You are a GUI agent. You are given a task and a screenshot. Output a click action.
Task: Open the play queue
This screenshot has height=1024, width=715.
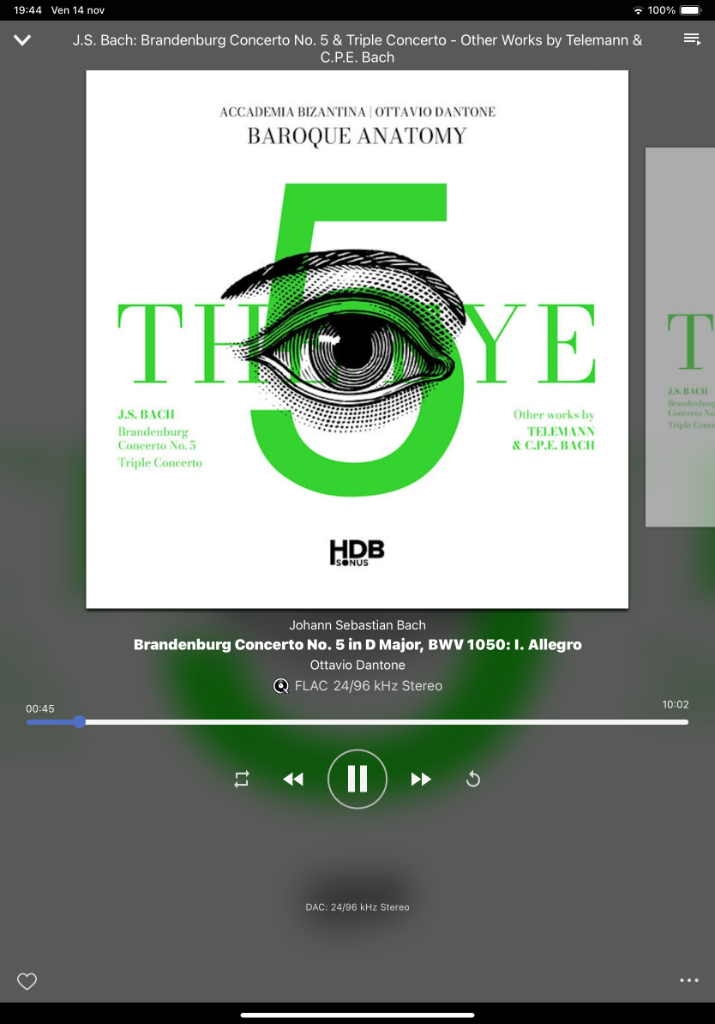click(x=691, y=39)
